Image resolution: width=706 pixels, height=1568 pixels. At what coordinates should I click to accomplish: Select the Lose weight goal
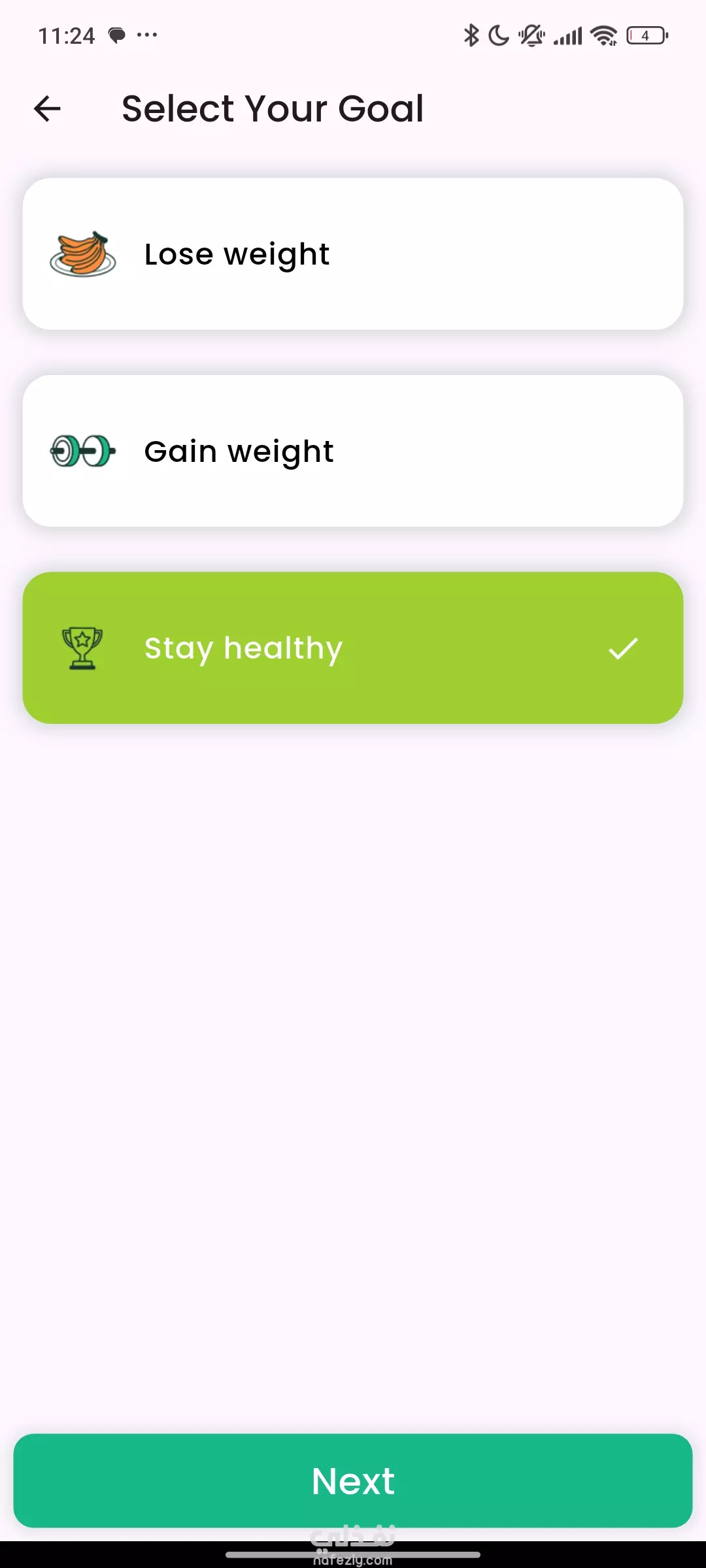coord(353,254)
